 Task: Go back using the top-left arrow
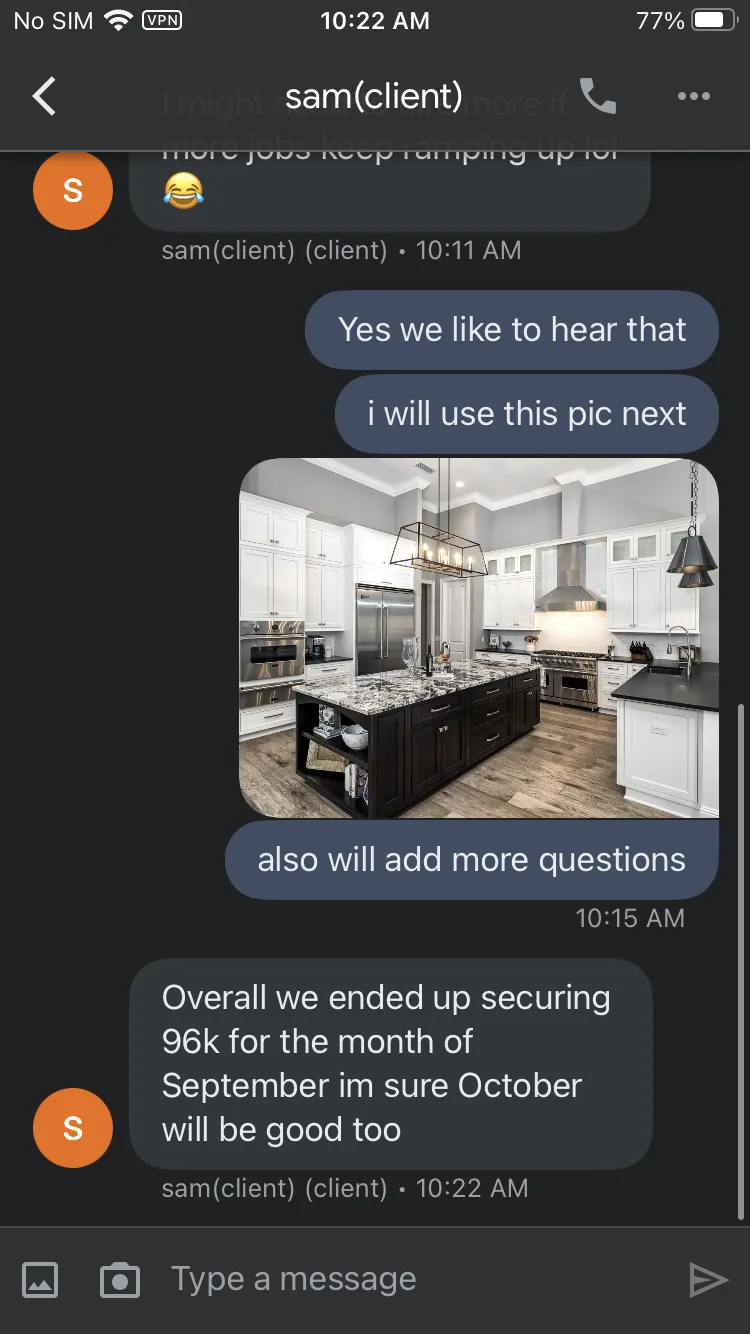point(44,97)
